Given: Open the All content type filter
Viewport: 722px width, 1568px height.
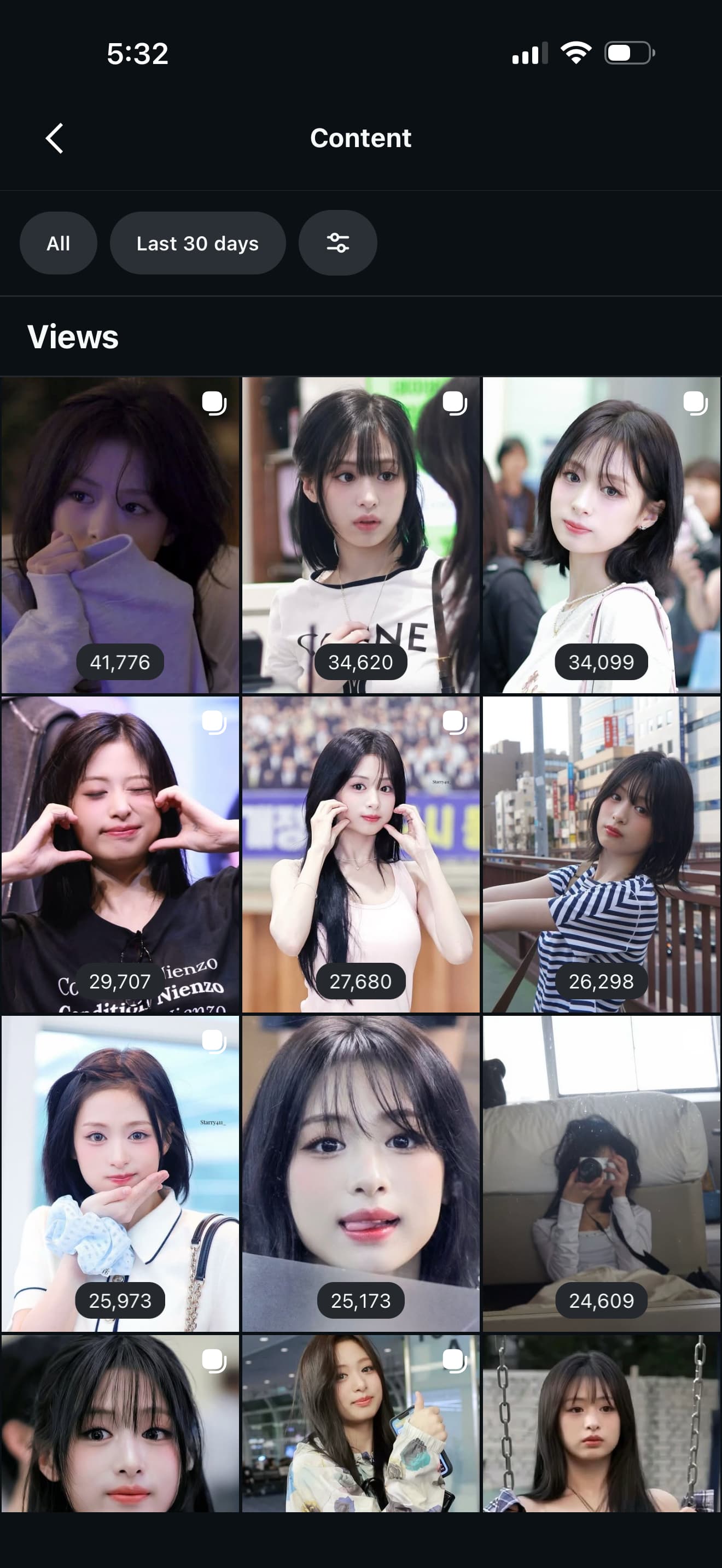Looking at the screenshot, I should pos(59,243).
